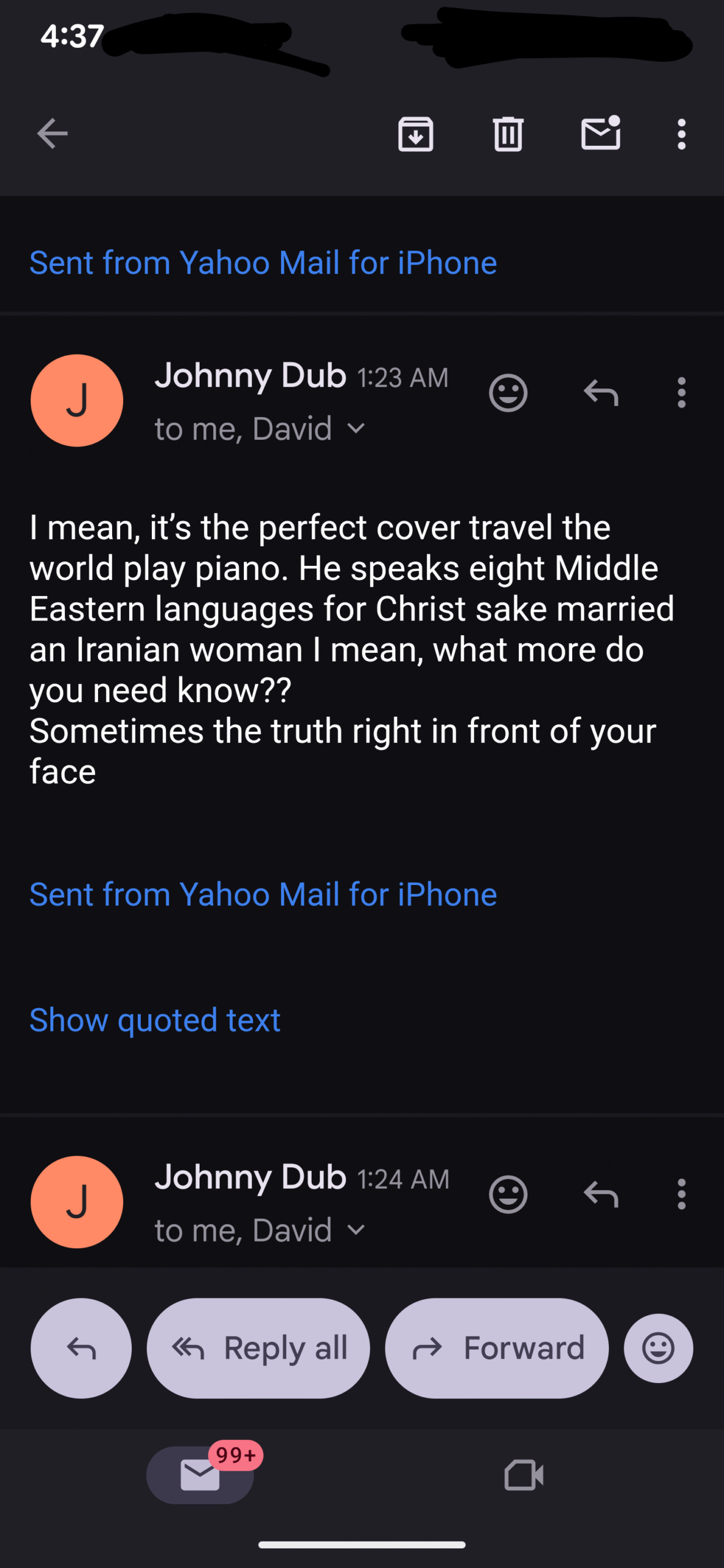Reply to the 1:23 AM message

point(600,393)
